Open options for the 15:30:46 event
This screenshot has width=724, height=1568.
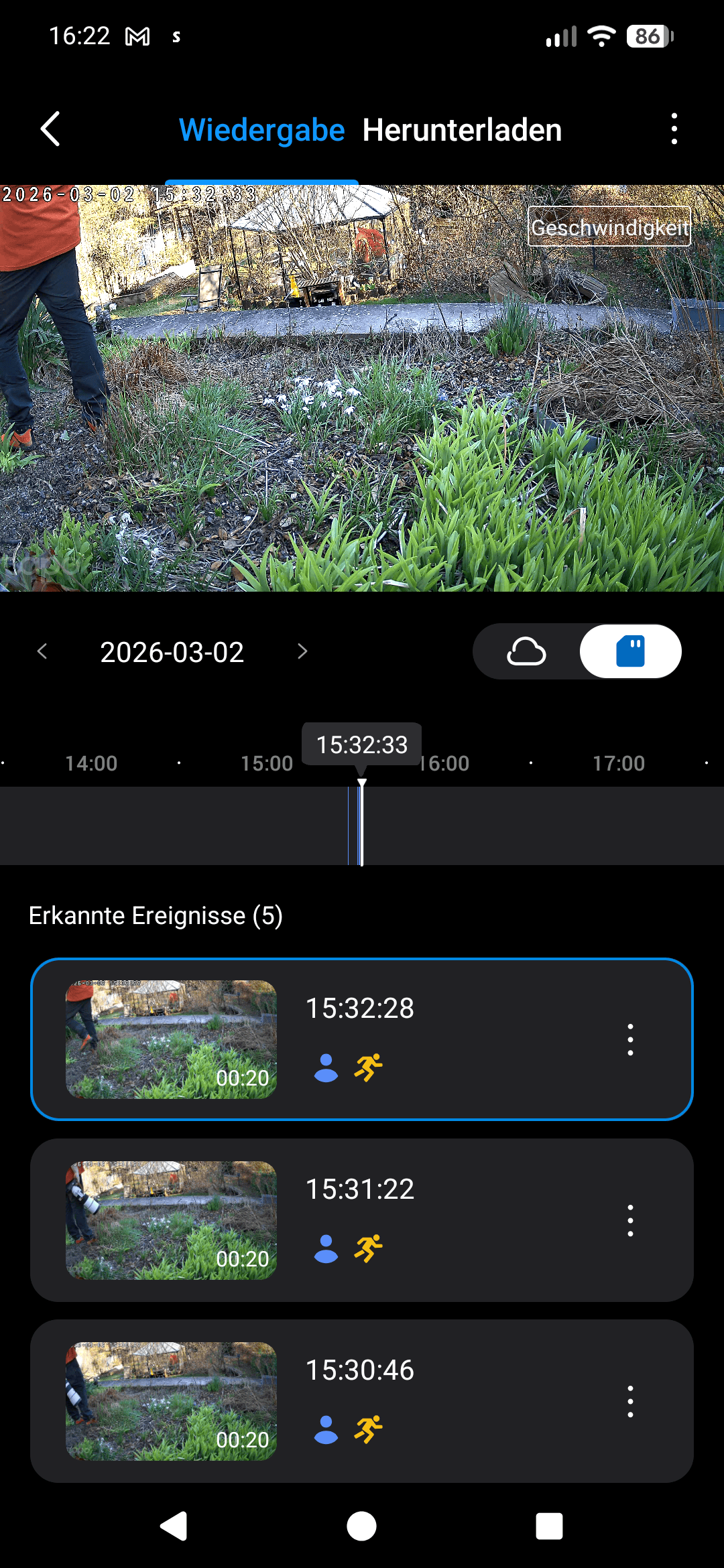(630, 1401)
